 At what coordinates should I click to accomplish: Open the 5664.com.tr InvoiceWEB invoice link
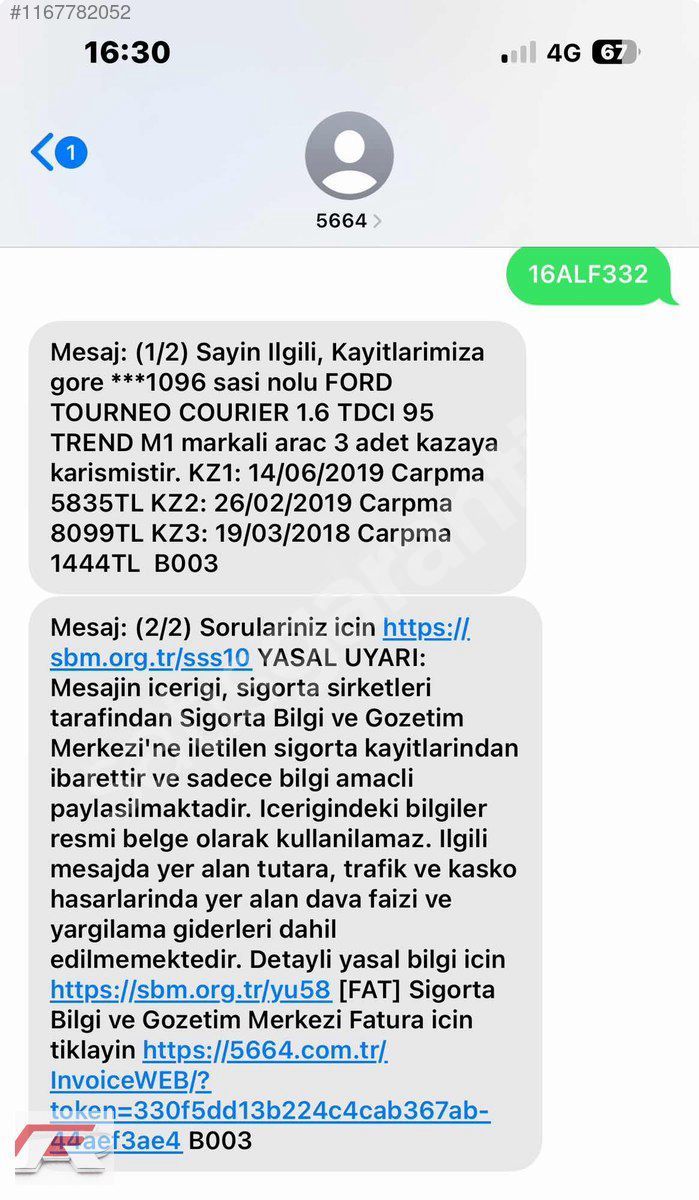[270, 1096]
